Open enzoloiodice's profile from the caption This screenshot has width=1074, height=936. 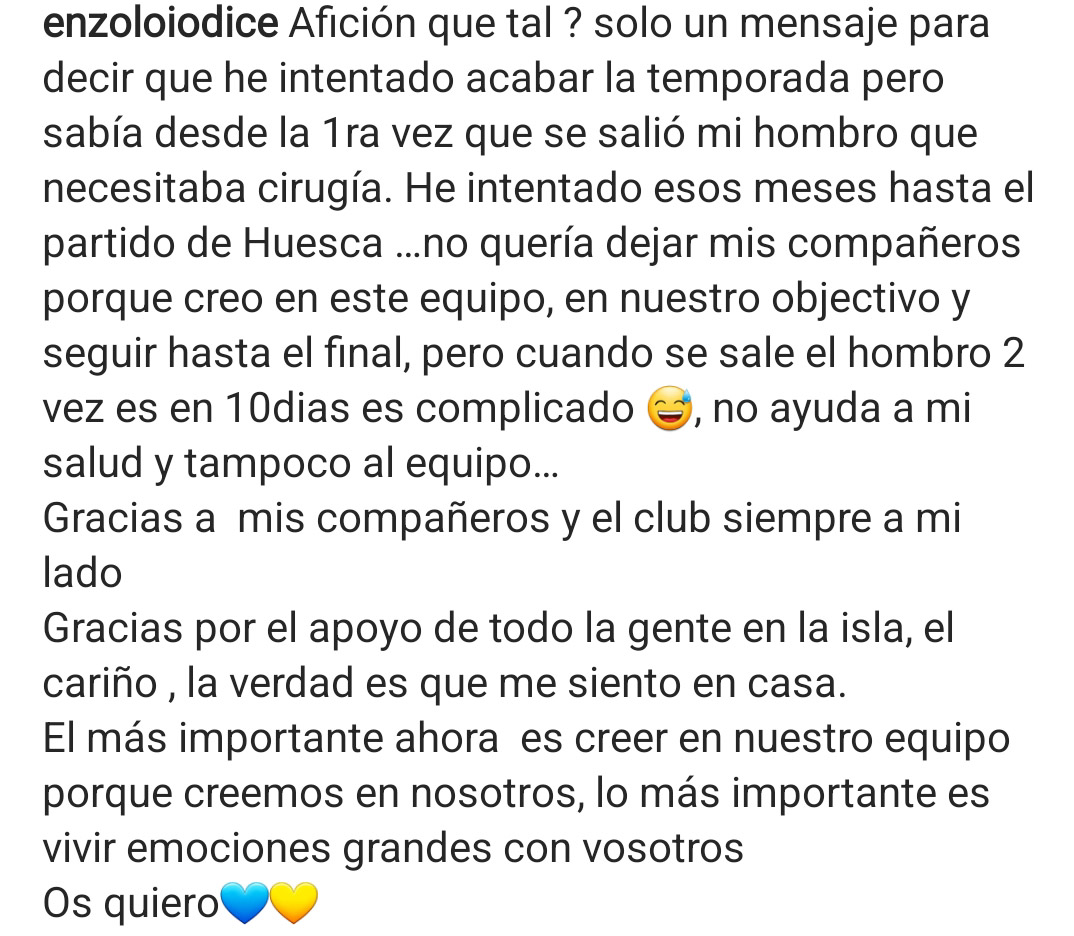pyautogui.click(x=160, y=24)
